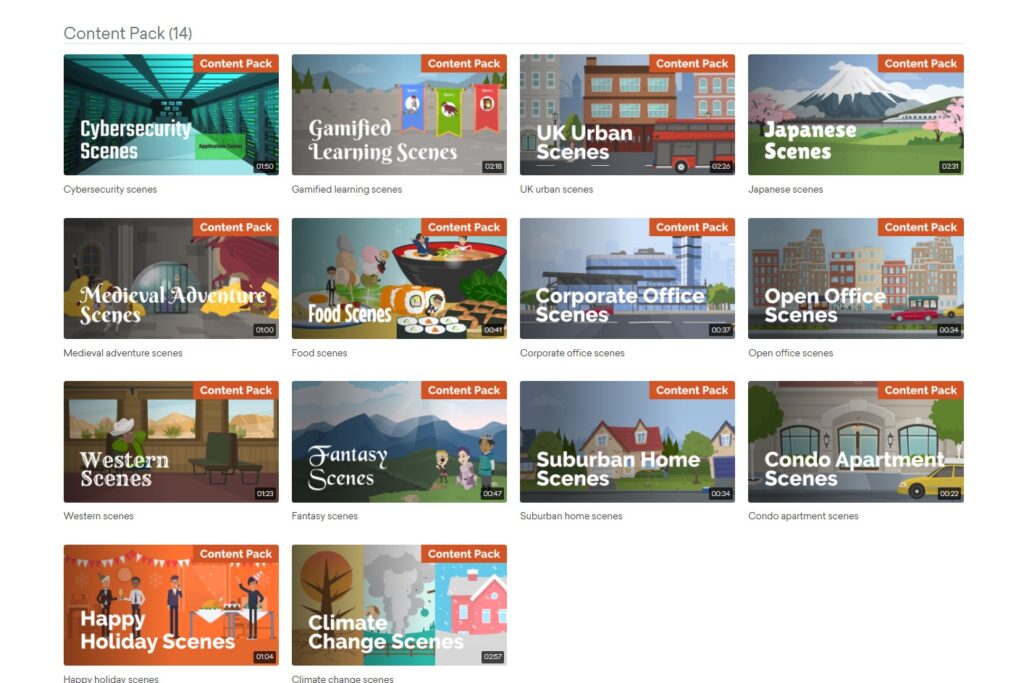Select the UK urban scenes pack

click(627, 115)
